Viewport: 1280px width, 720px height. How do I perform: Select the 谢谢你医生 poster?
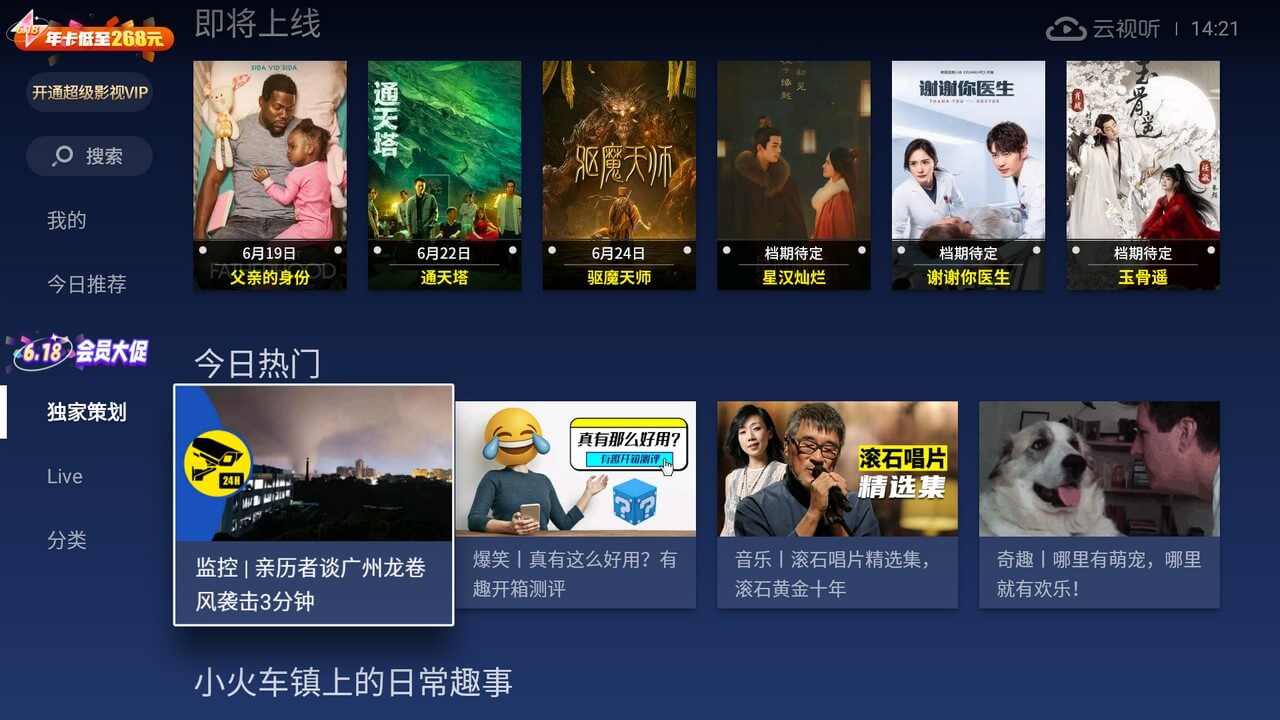tap(968, 175)
